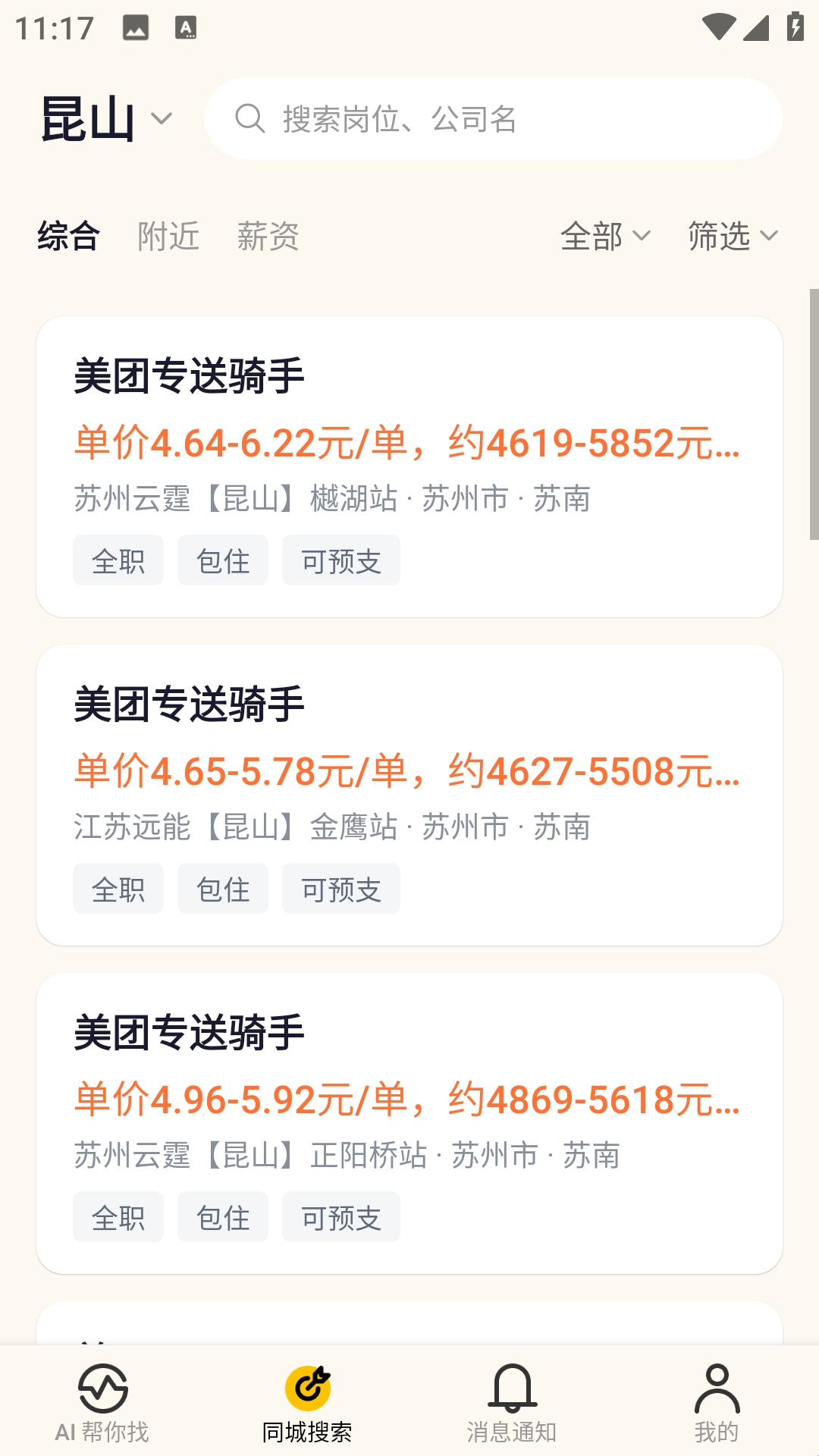Tap the search box for 岗位、公司名

[493, 119]
